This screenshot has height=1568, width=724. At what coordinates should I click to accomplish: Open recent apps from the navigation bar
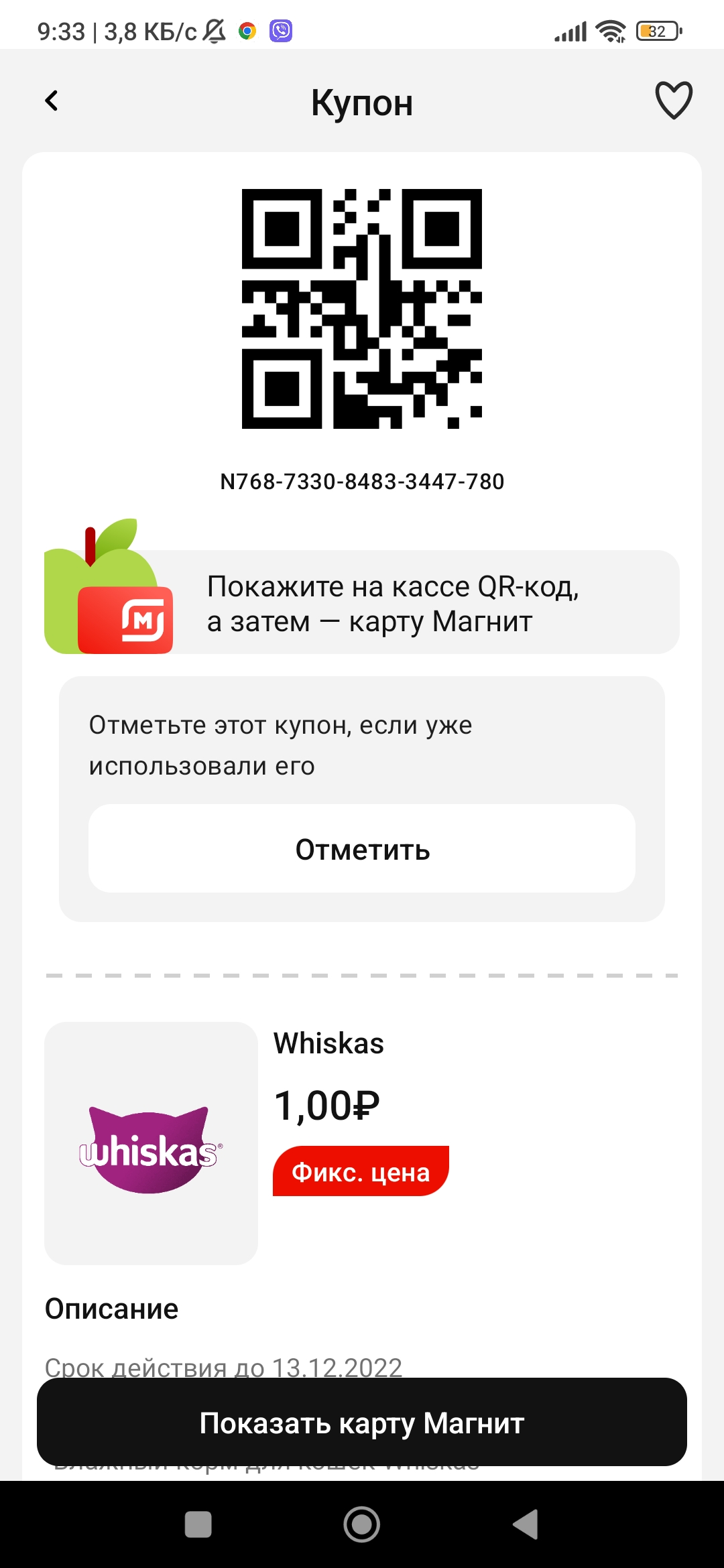click(x=198, y=1524)
